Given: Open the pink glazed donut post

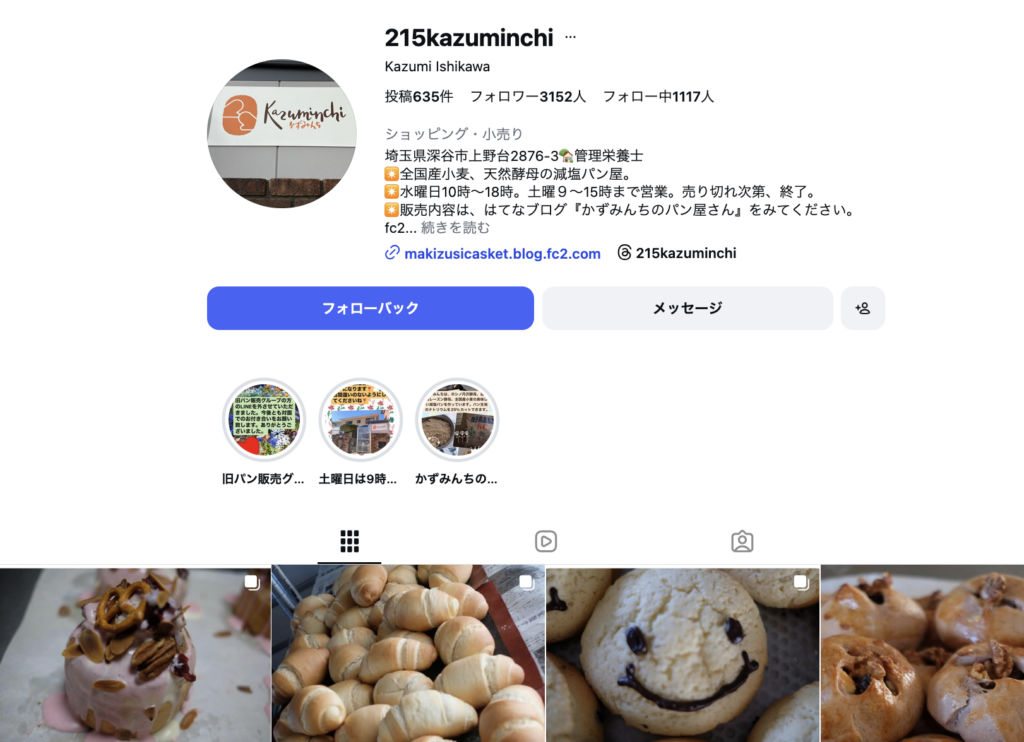Looking at the screenshot, I should pos(135,655).
